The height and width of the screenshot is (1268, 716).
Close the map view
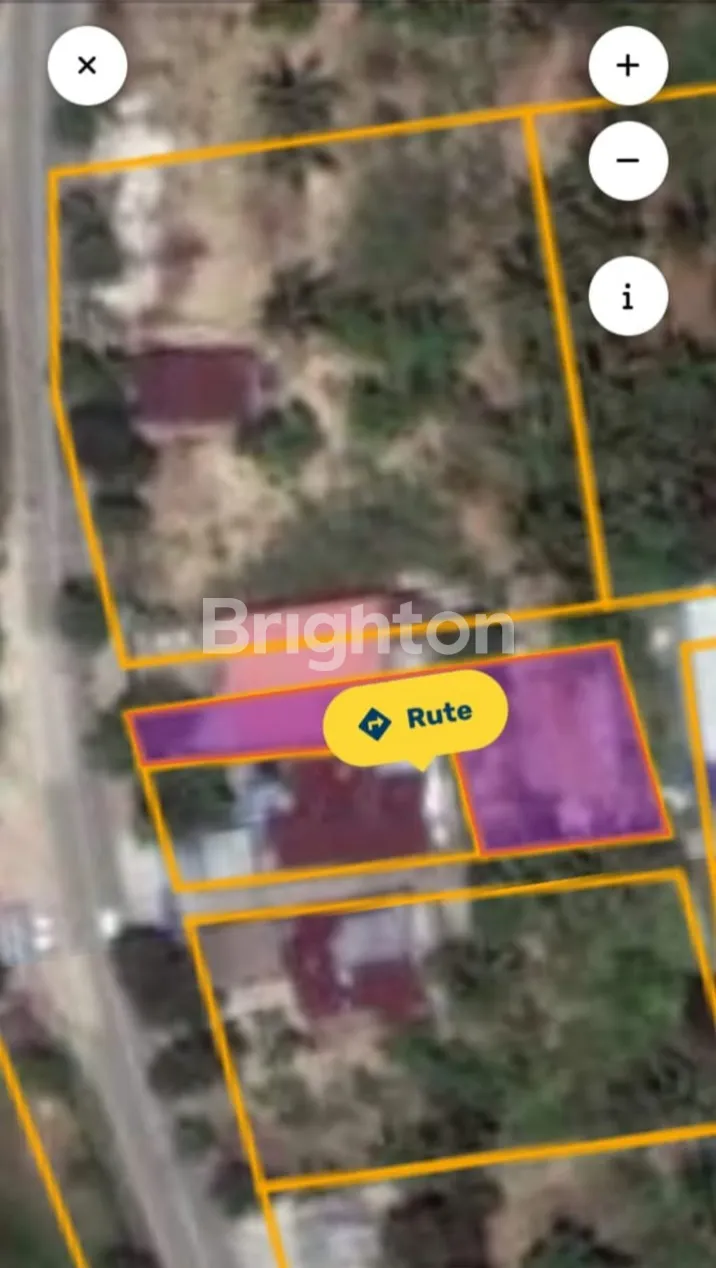(x=87, y=66)
